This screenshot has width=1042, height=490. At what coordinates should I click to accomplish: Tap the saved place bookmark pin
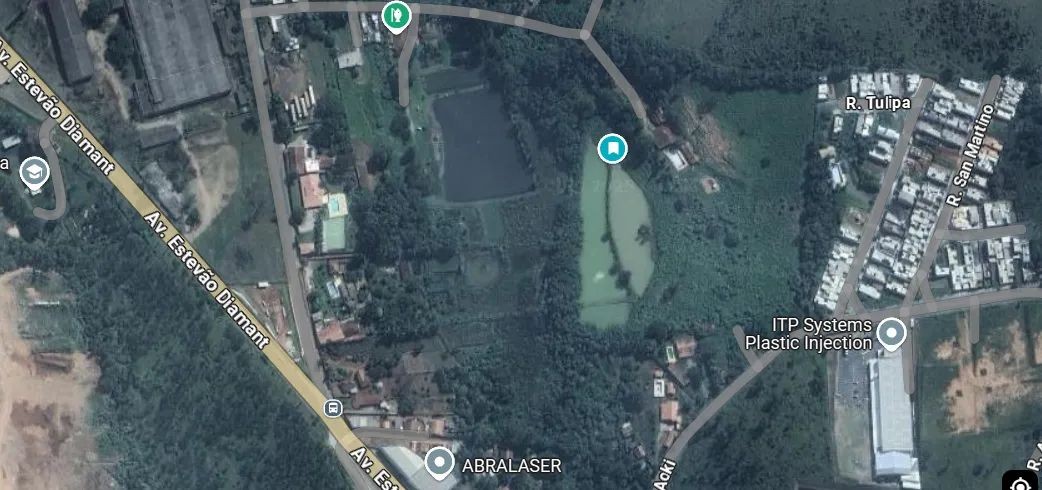click(612, 149)
